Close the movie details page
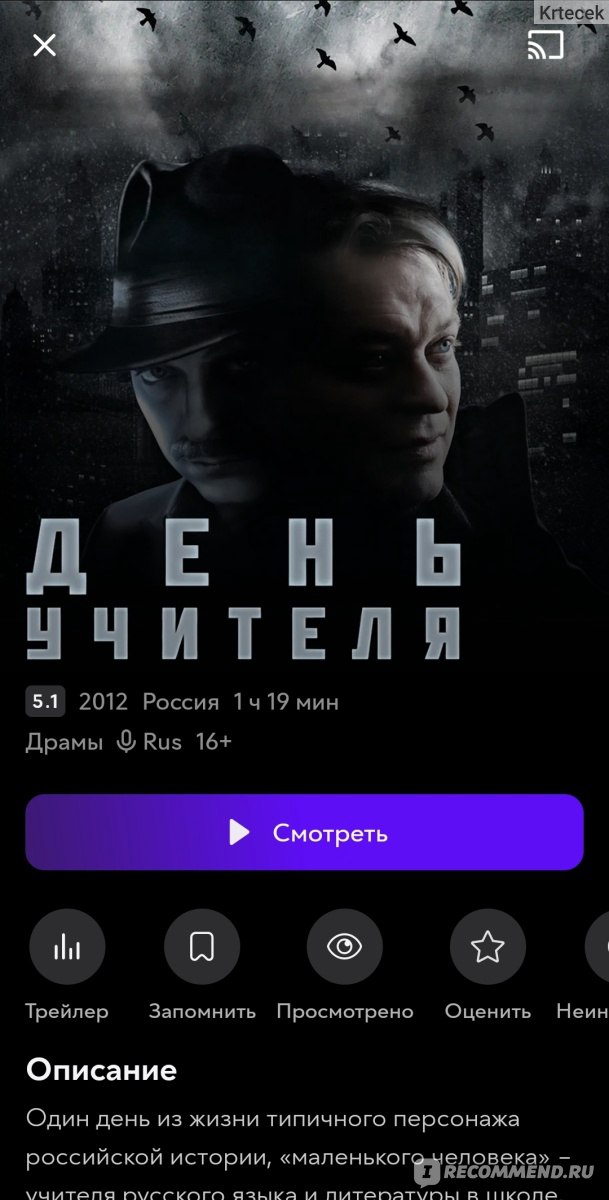Screen dimensions: 609x1200 pyautogui.click(x=44, y=45)
